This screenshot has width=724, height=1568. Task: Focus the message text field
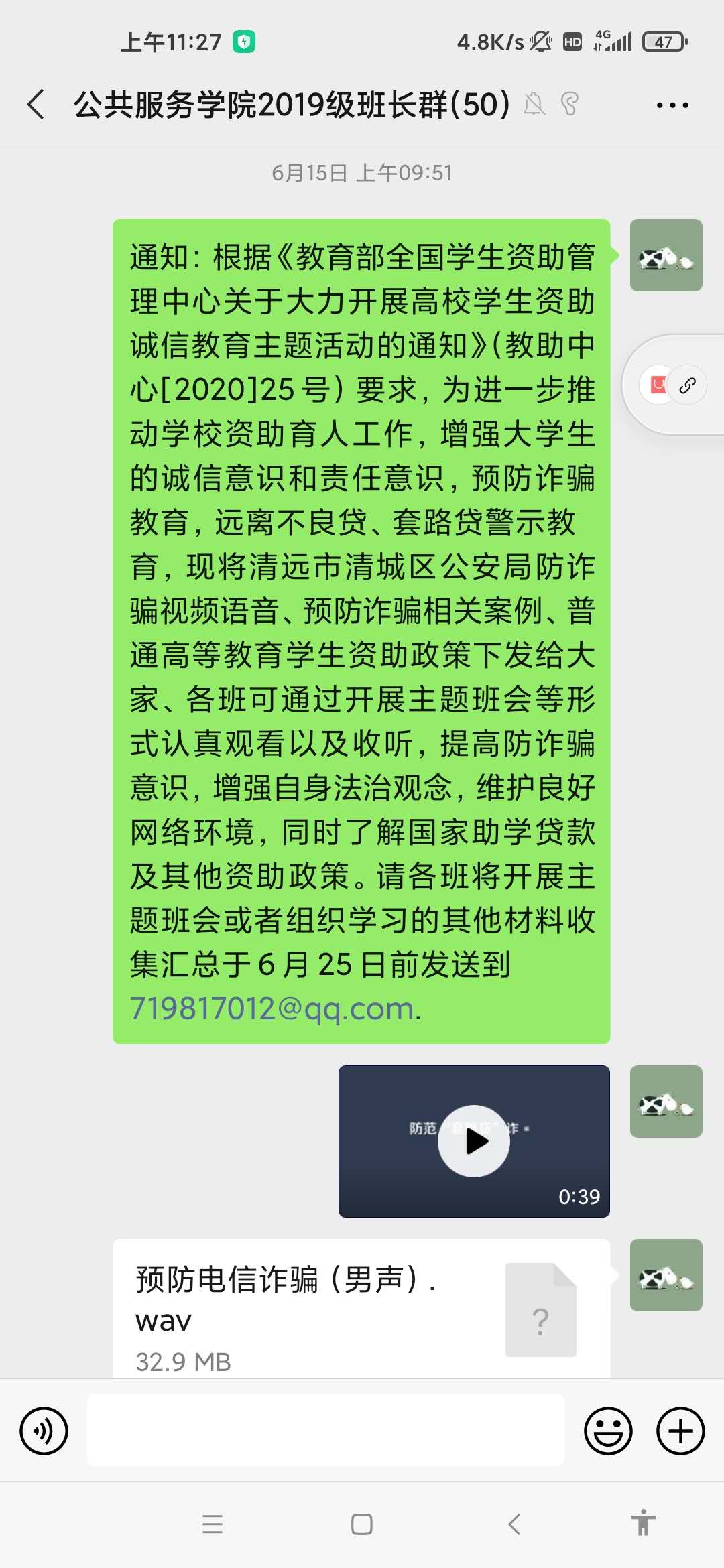coord(325,1430)
